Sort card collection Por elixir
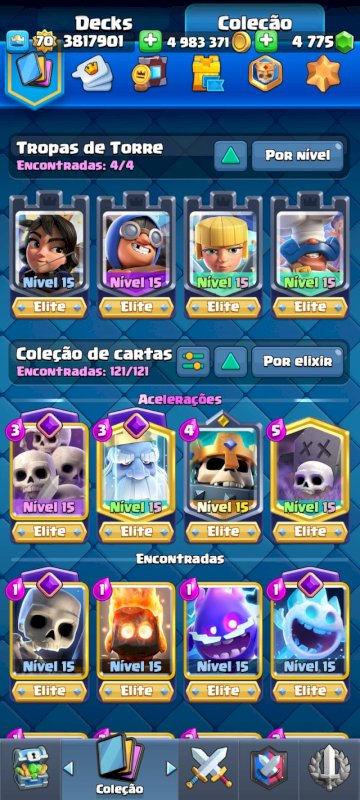 pyautogui.click(x=297, y=362)
